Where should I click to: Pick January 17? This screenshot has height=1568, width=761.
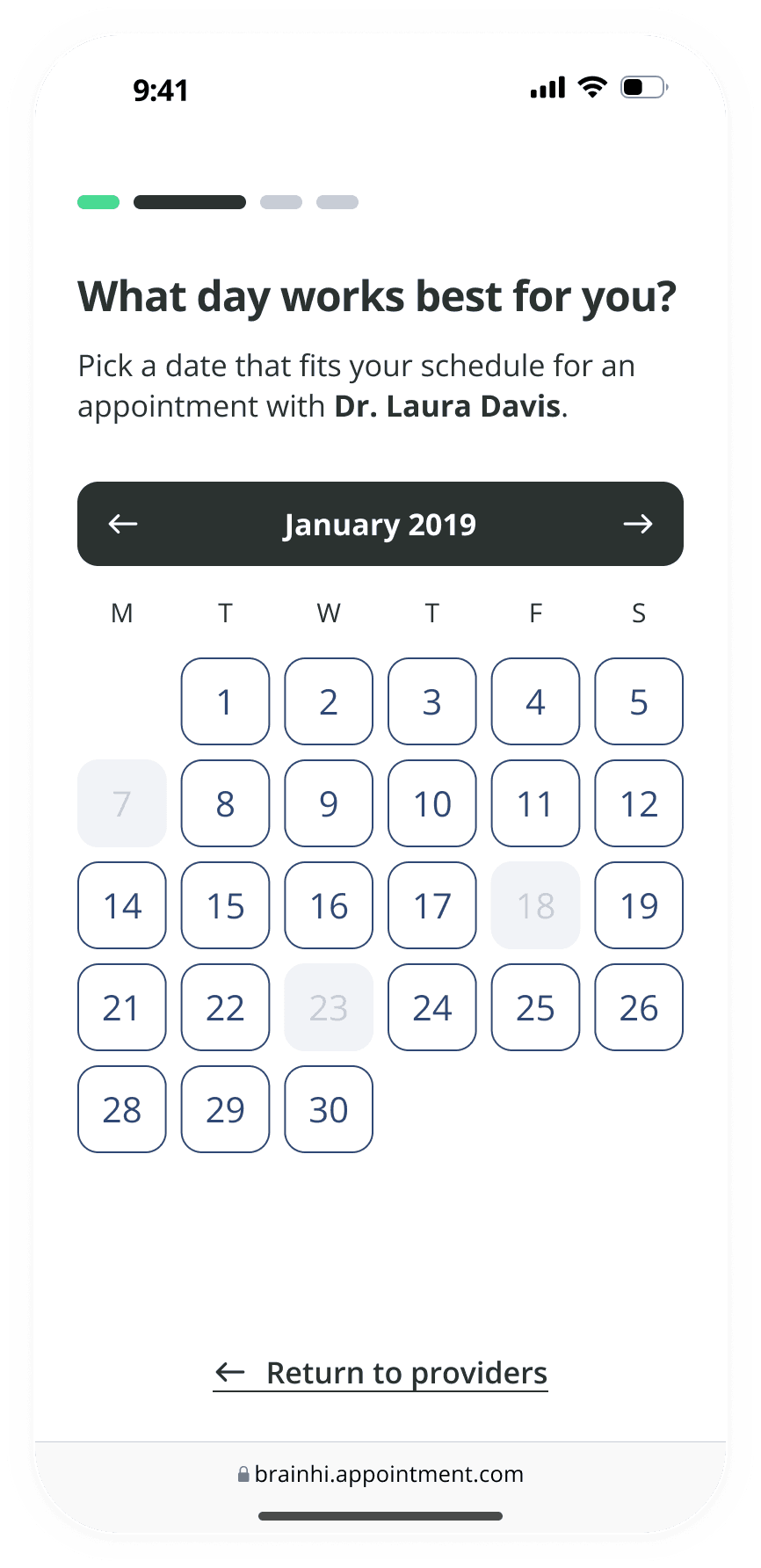coord(432,905)
